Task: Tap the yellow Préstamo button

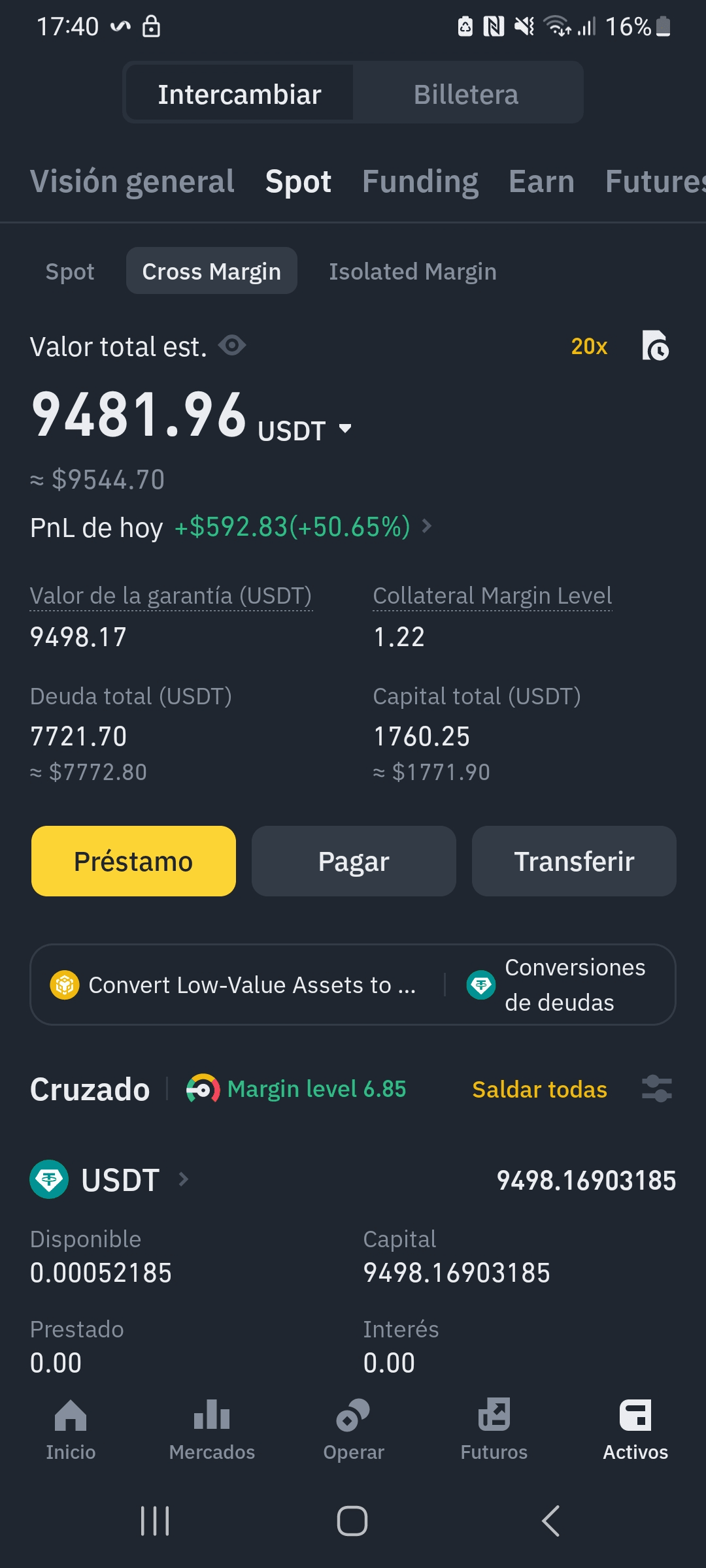Action: coord(133,861)
